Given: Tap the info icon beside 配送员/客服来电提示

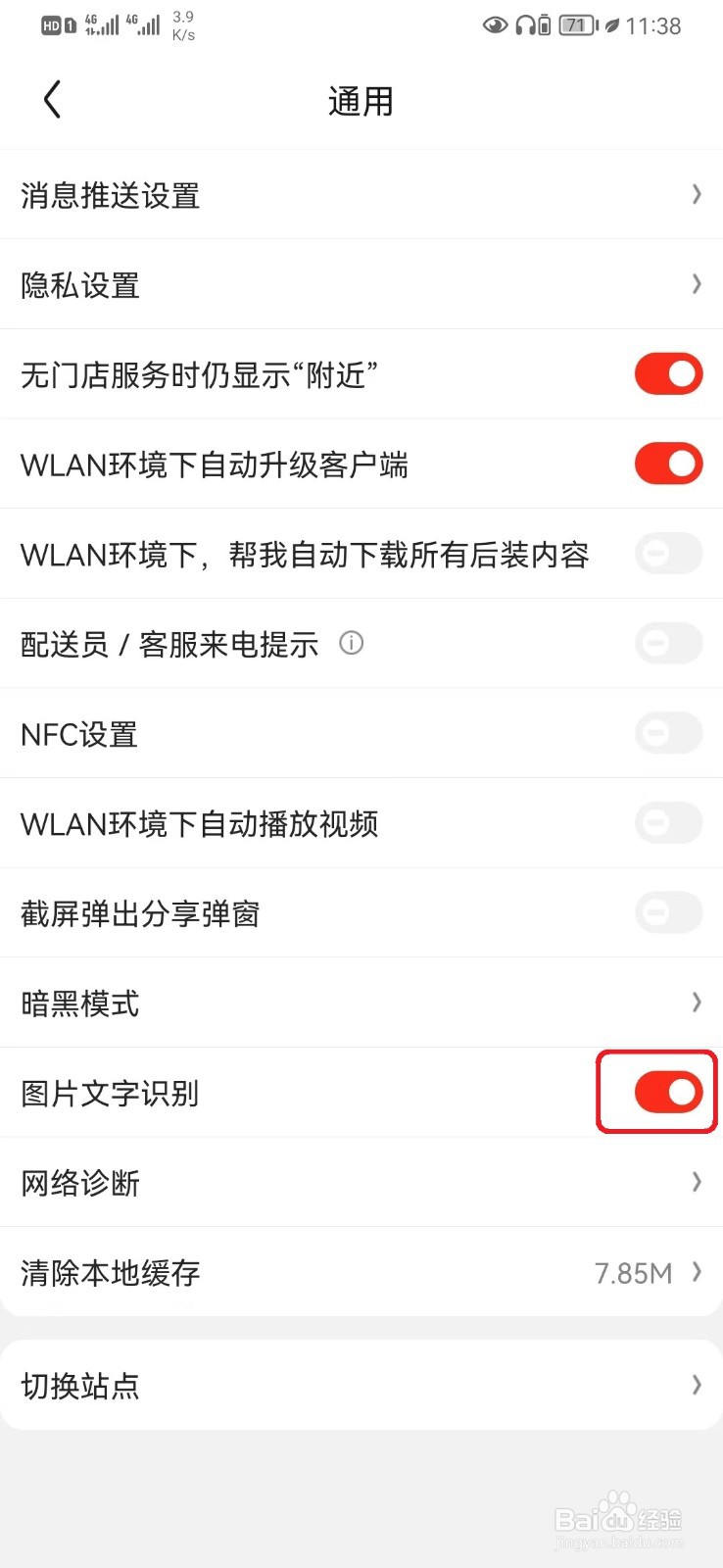Looking at the screenshot, I should (351, 643).
